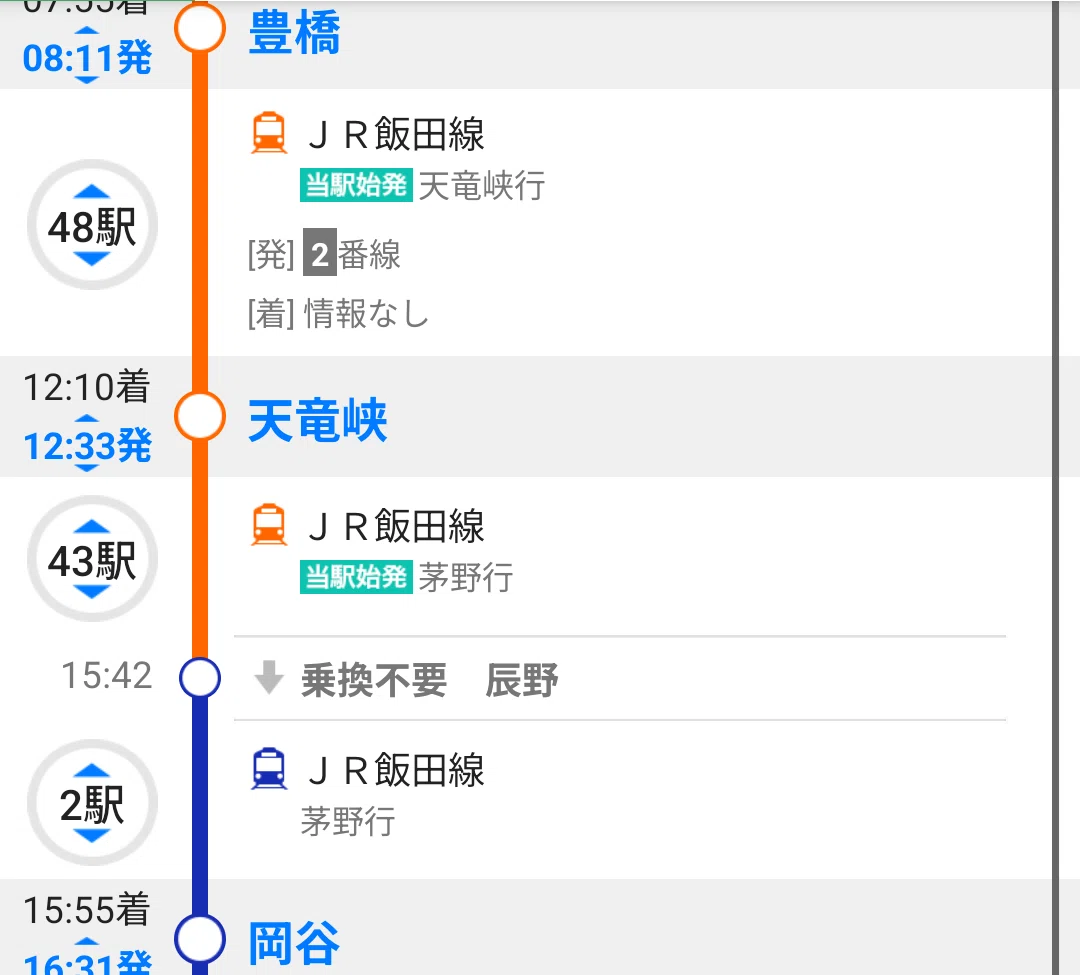This screenshot has height=975, width=1080.
Task: Expand the 43駅 stops list
Action: (92, 558)
